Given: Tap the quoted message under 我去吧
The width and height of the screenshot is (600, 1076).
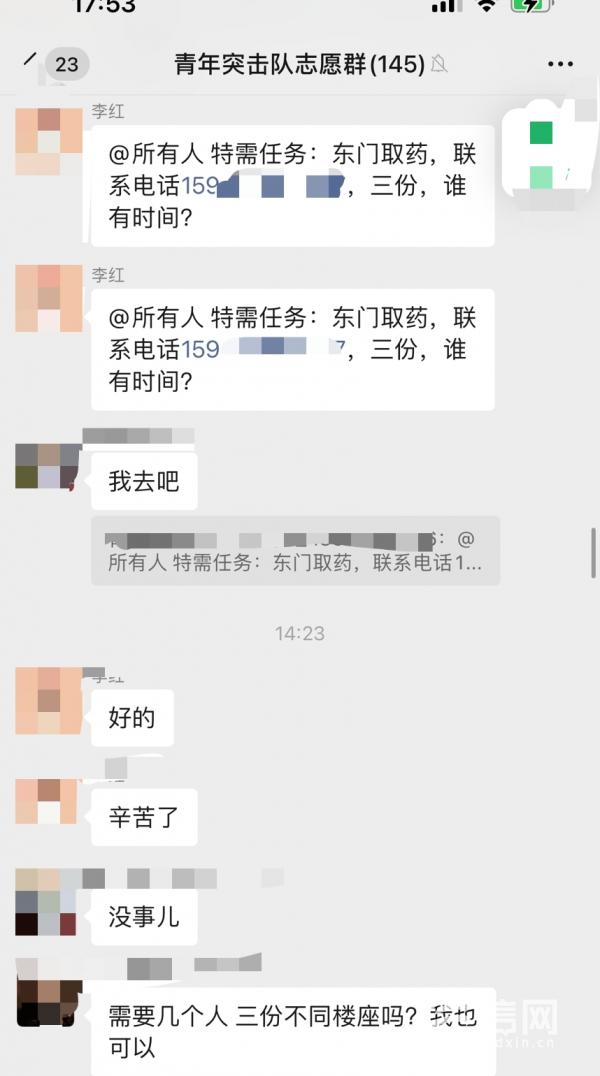Looking at the screenshot, I should pos(295,551).
